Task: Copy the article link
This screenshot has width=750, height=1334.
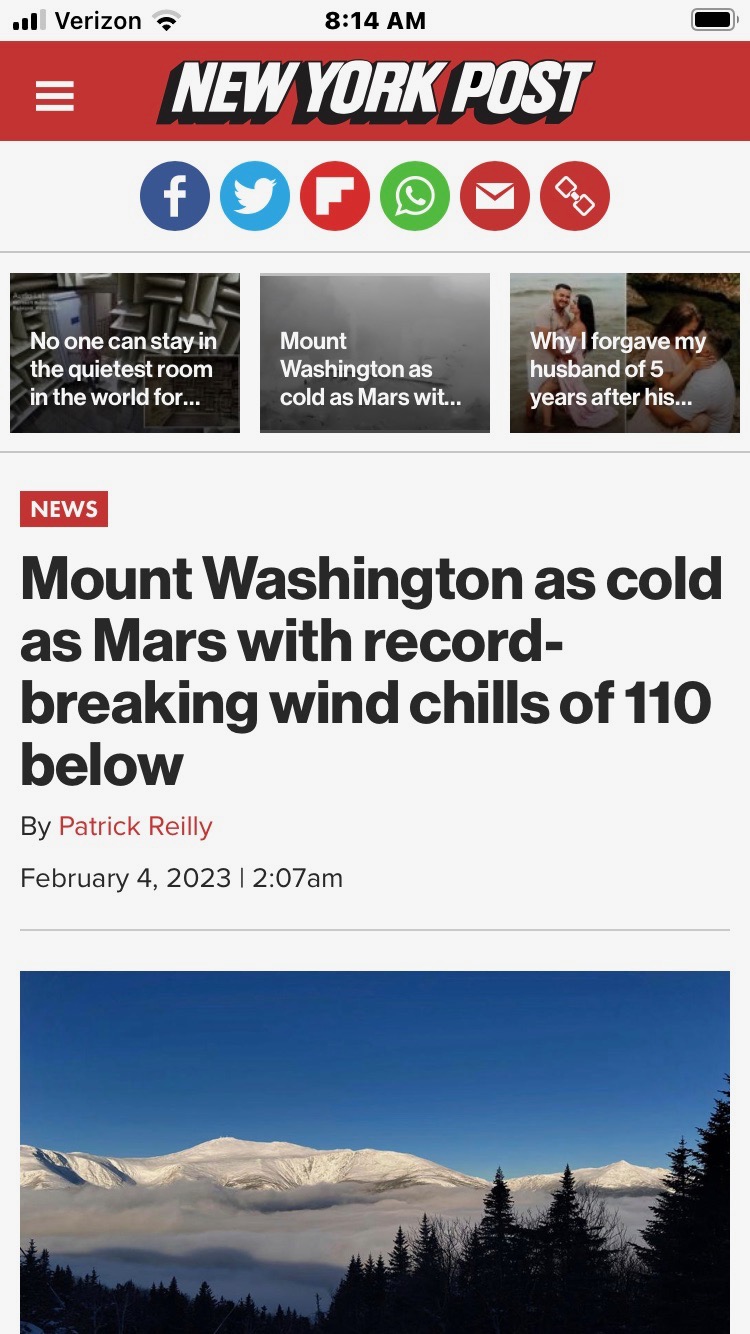Action: 575,196
